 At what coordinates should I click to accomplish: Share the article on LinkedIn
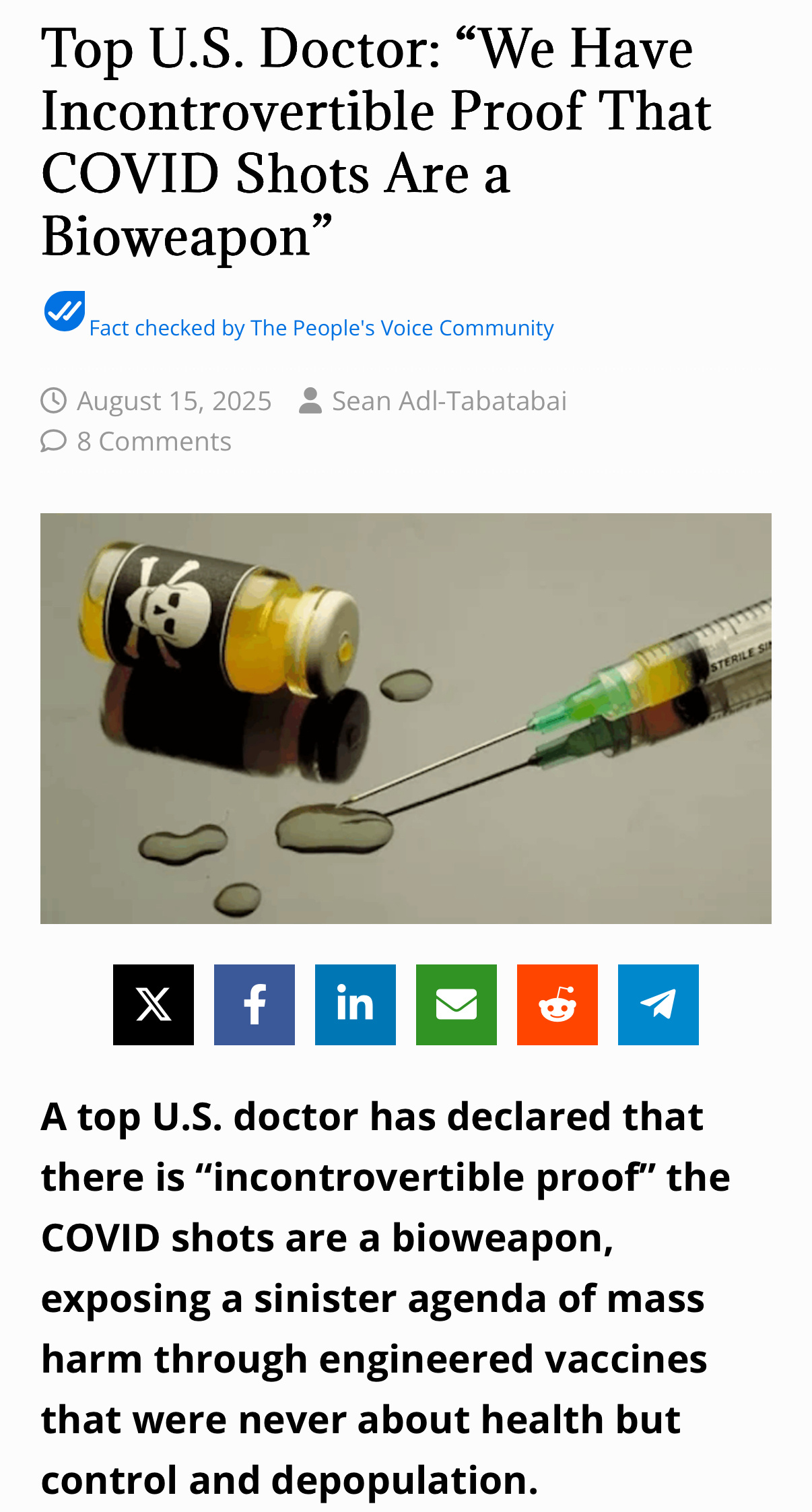[x=356, y=1005]
